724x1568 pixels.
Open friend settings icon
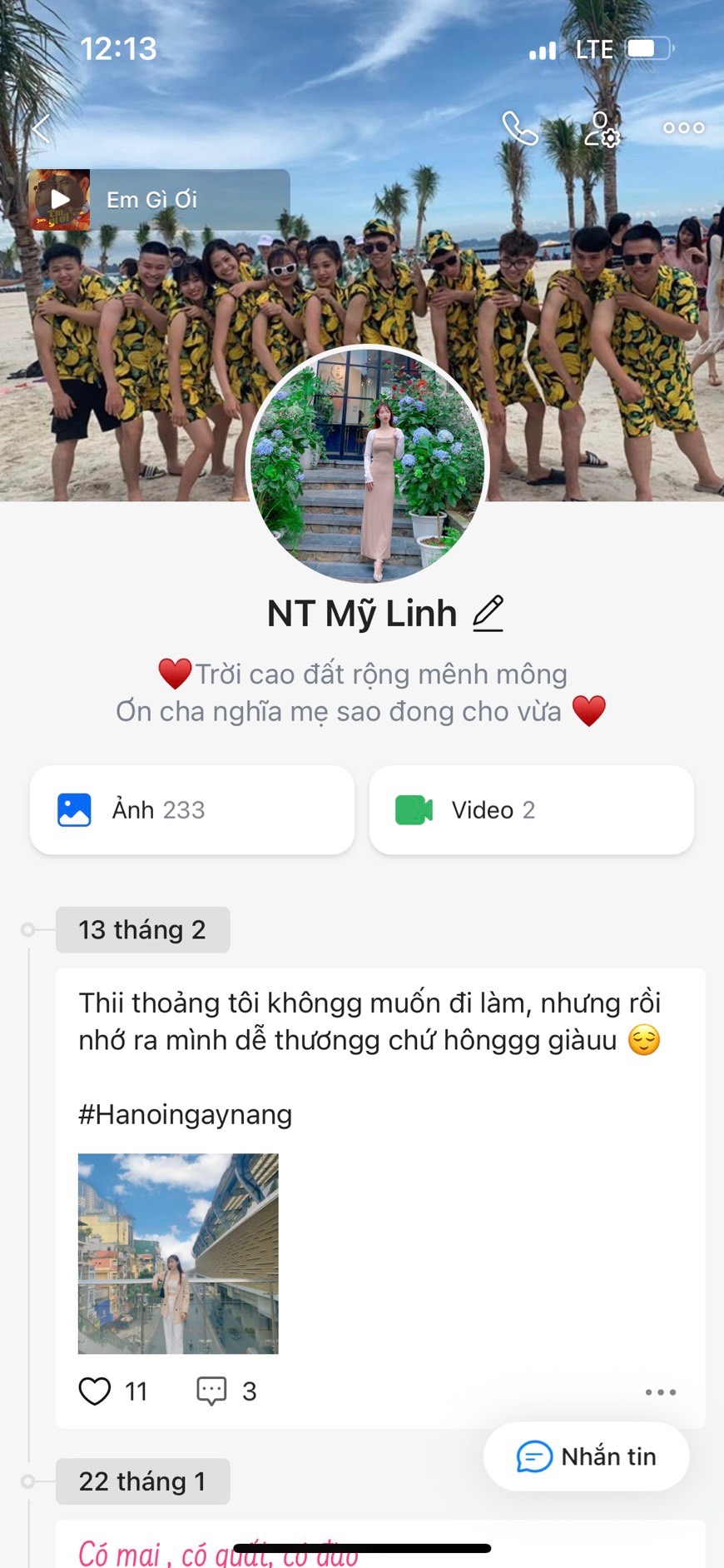[x=602, y=129]
